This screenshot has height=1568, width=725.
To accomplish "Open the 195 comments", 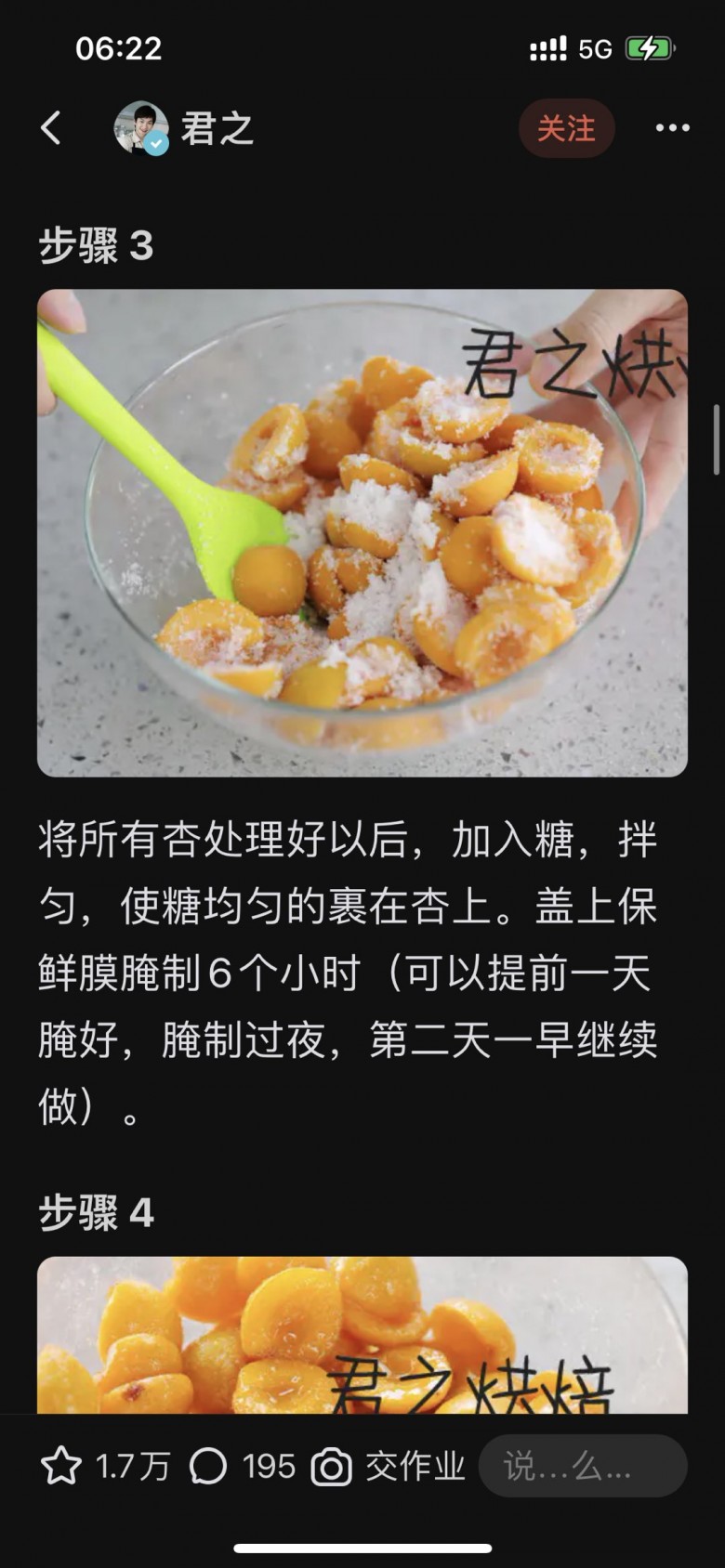I will 208,1467.
